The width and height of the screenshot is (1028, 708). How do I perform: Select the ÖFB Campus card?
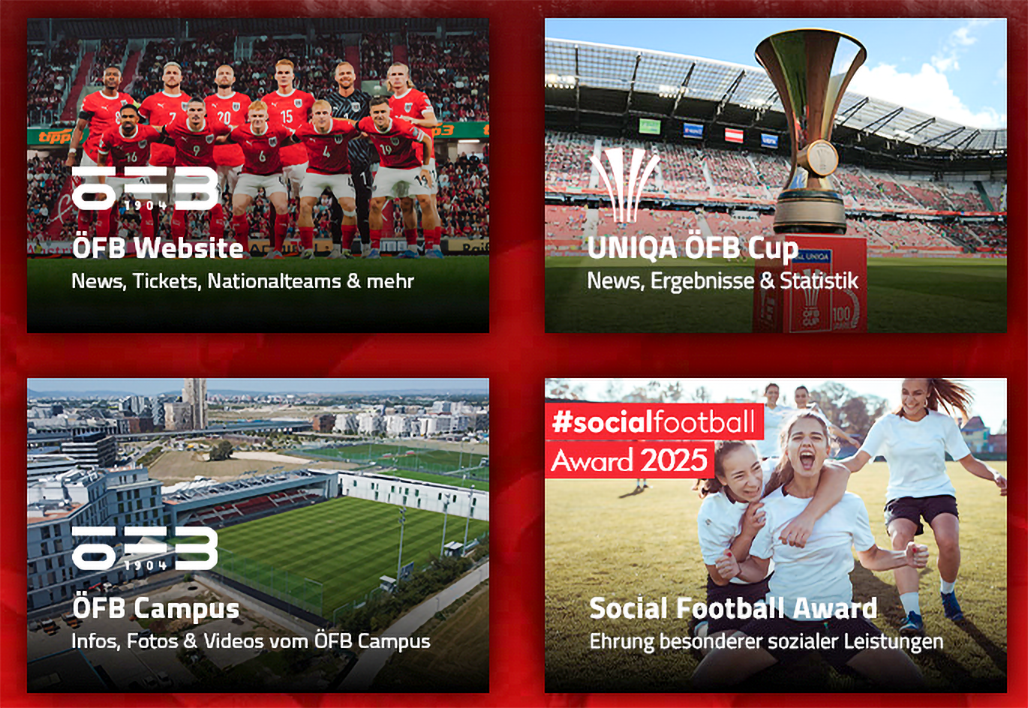point(258,535)
